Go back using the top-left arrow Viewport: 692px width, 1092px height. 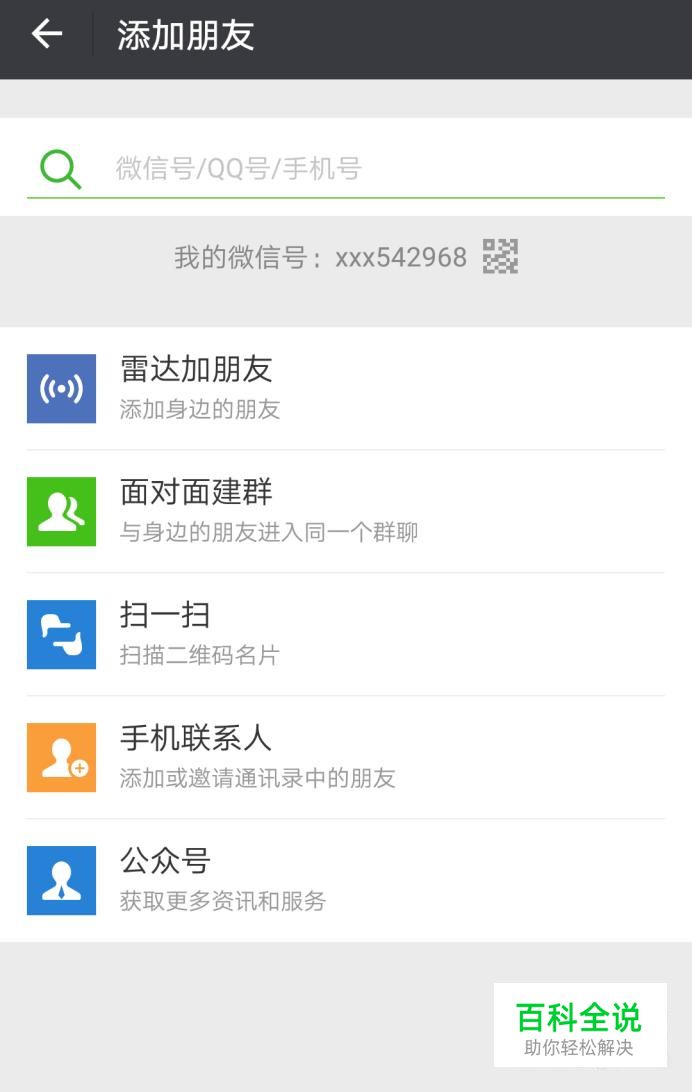(47, 36)
